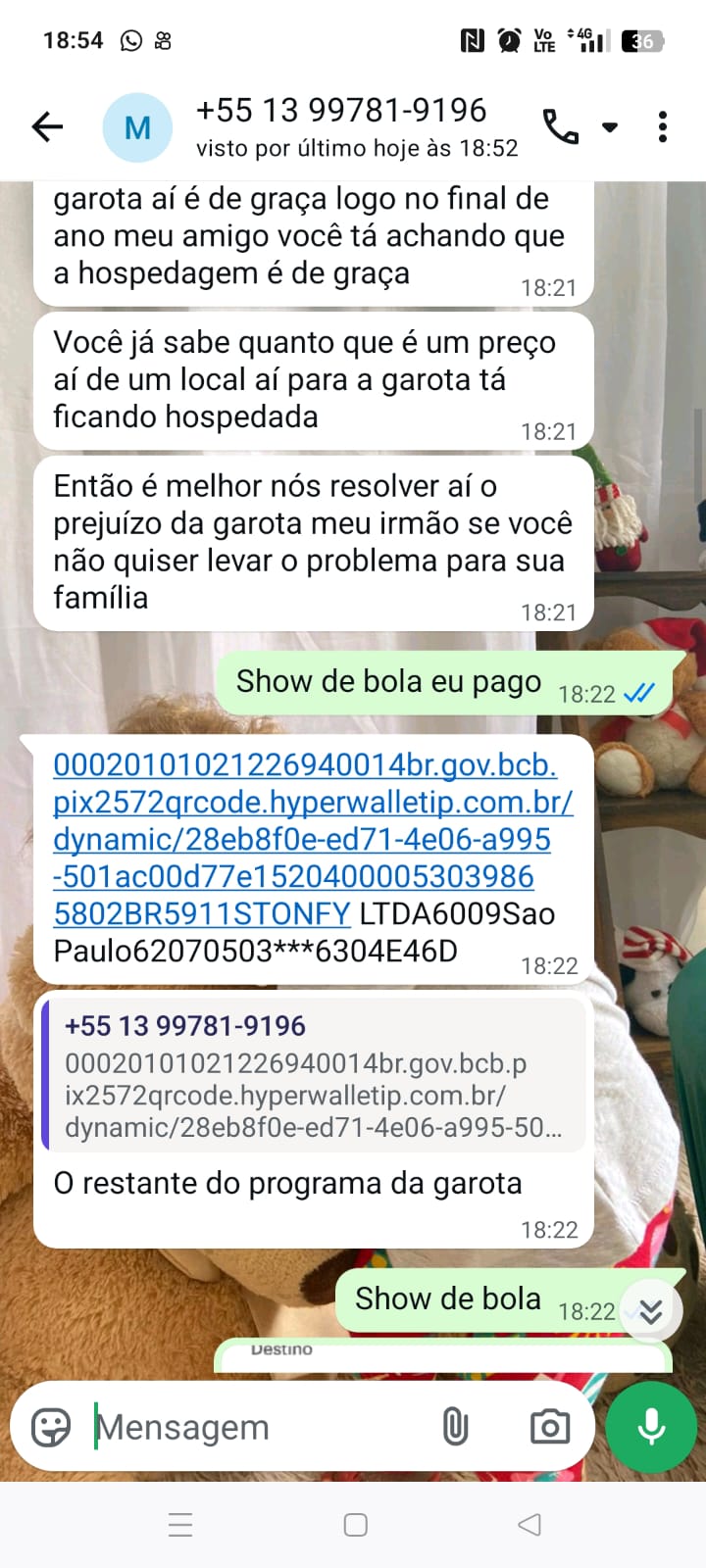This screenshot has width=706, height=1568.
Task: Open the camera to send a photo
Action: 549,1427
